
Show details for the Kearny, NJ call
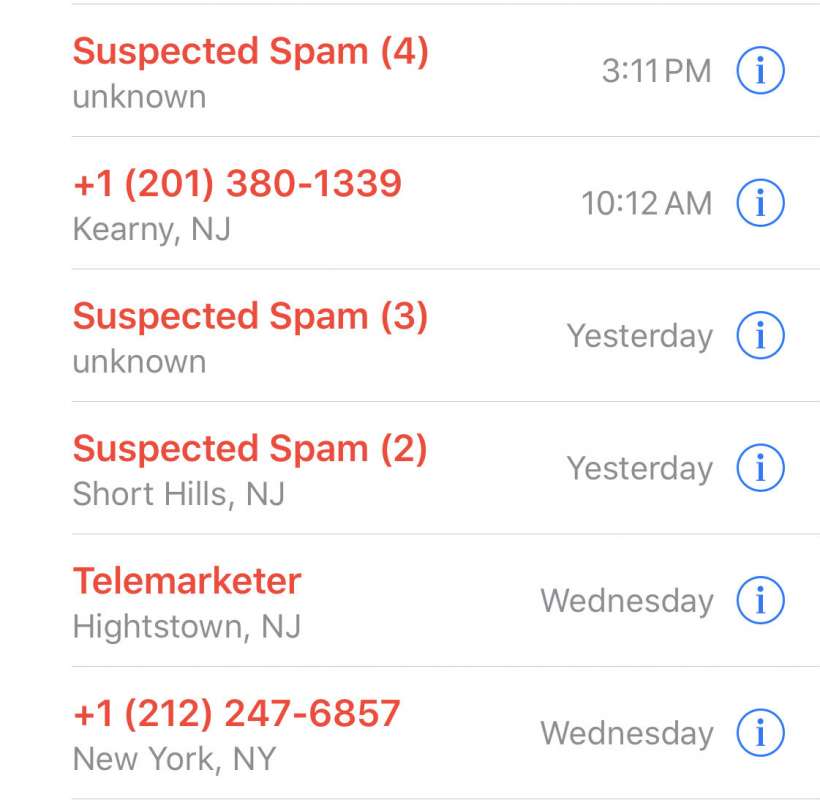759,203
